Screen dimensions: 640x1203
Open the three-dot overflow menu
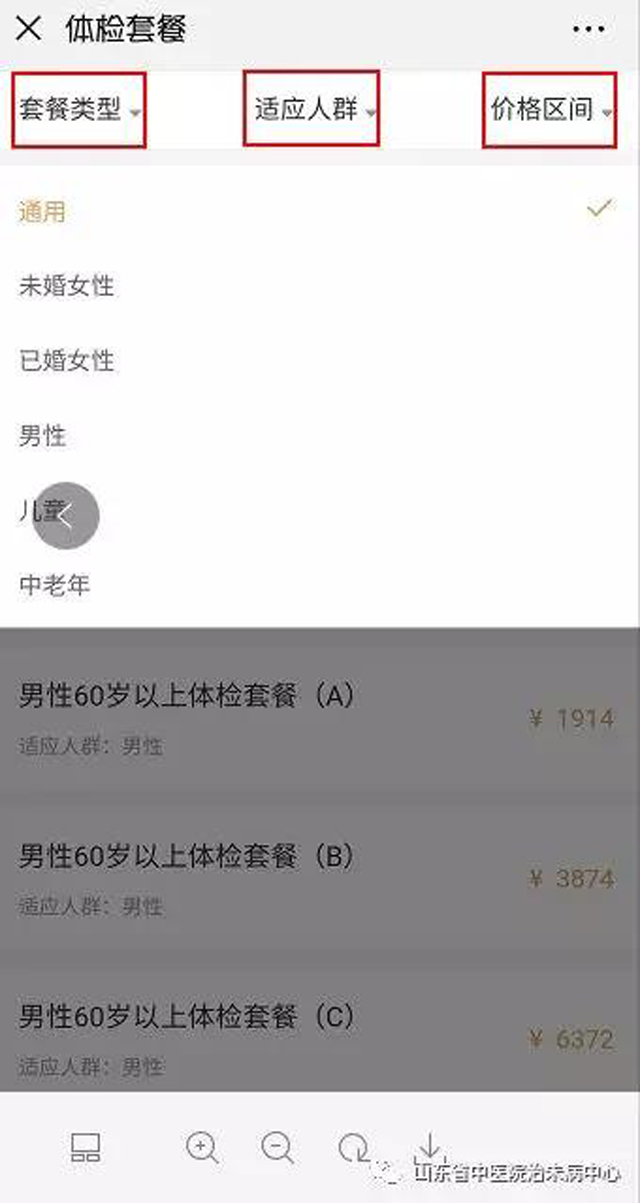tap(589, 30)
